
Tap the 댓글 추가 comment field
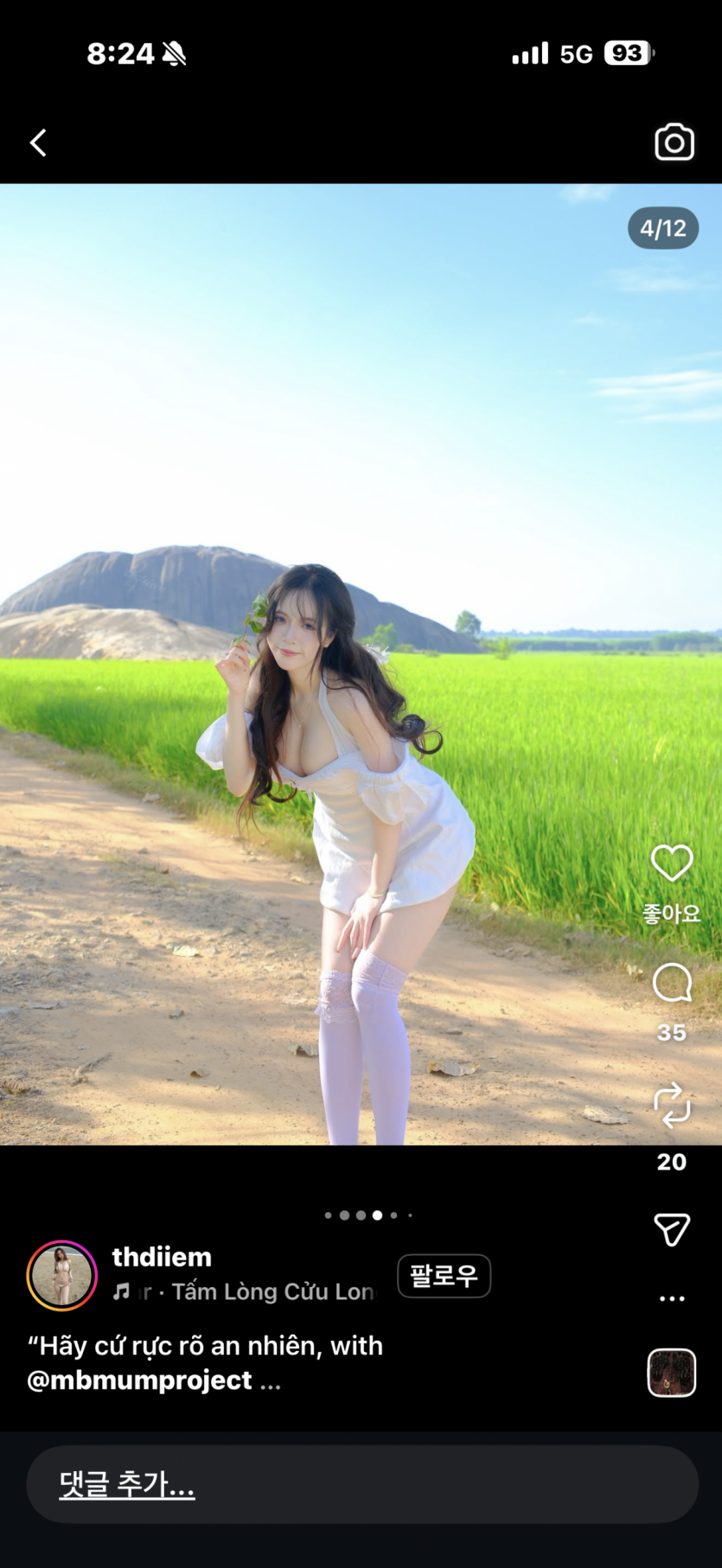click(361, 1484)
